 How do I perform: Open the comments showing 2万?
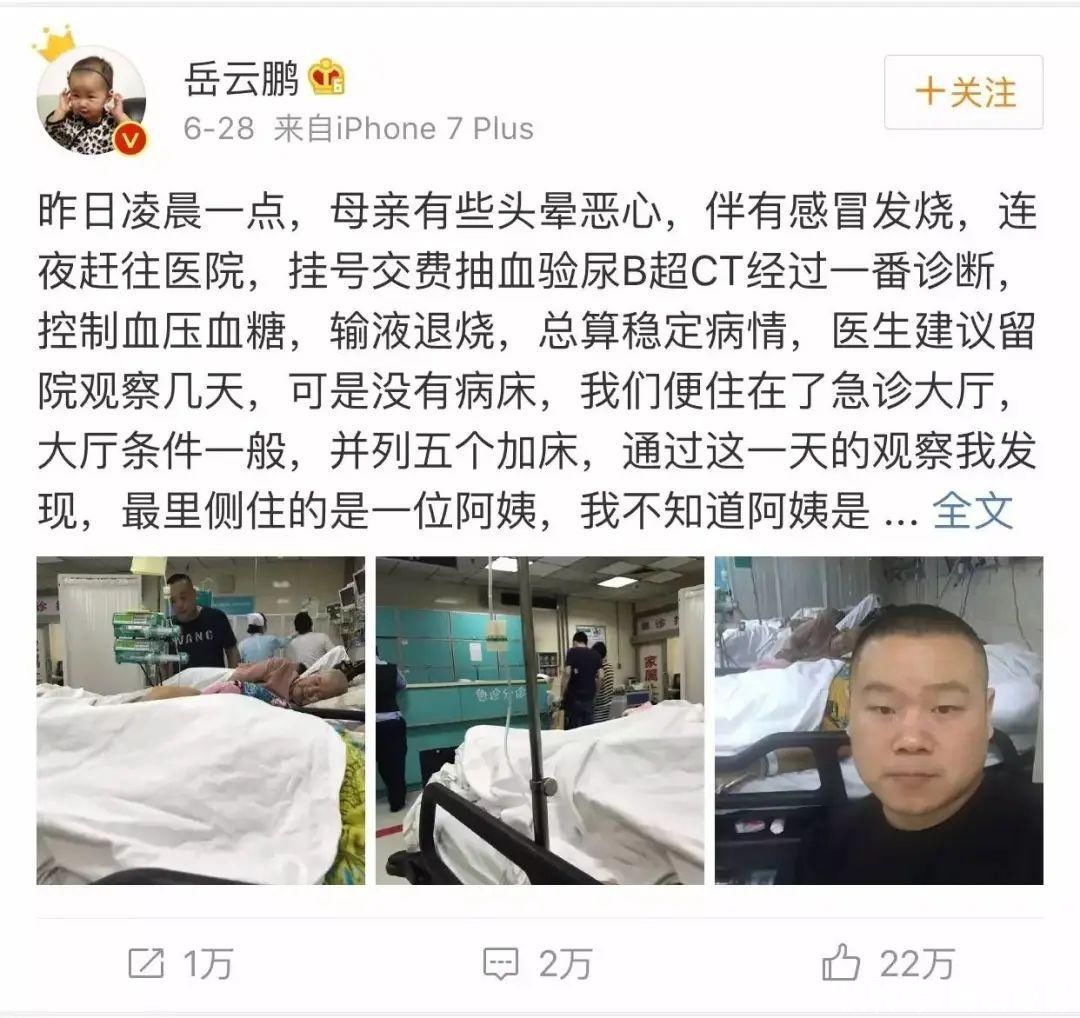coord(536,964)
